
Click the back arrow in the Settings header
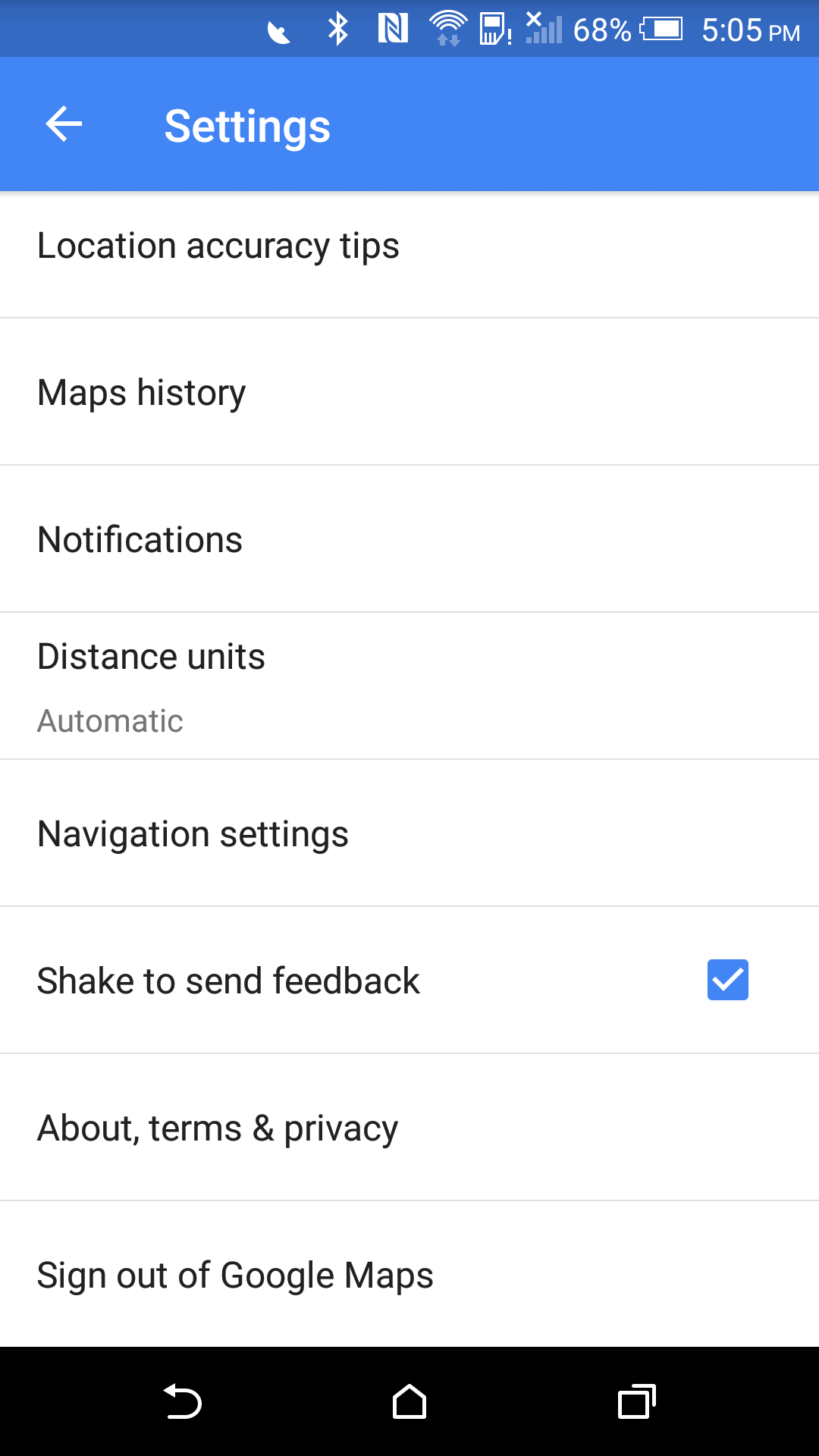pyautogui.click(x=63, y=124)
